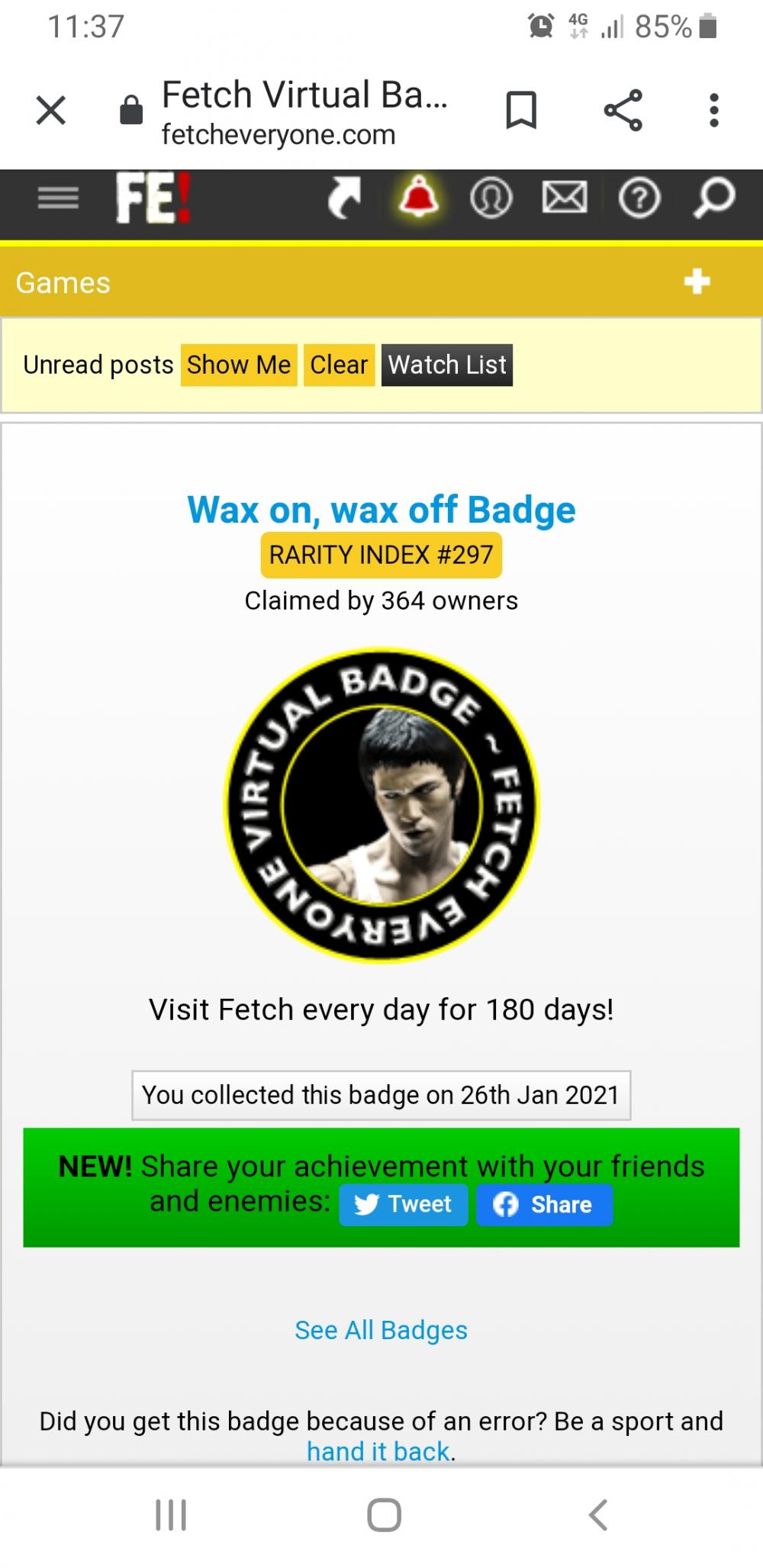Share the badge on Facebook

(544, 1205)
